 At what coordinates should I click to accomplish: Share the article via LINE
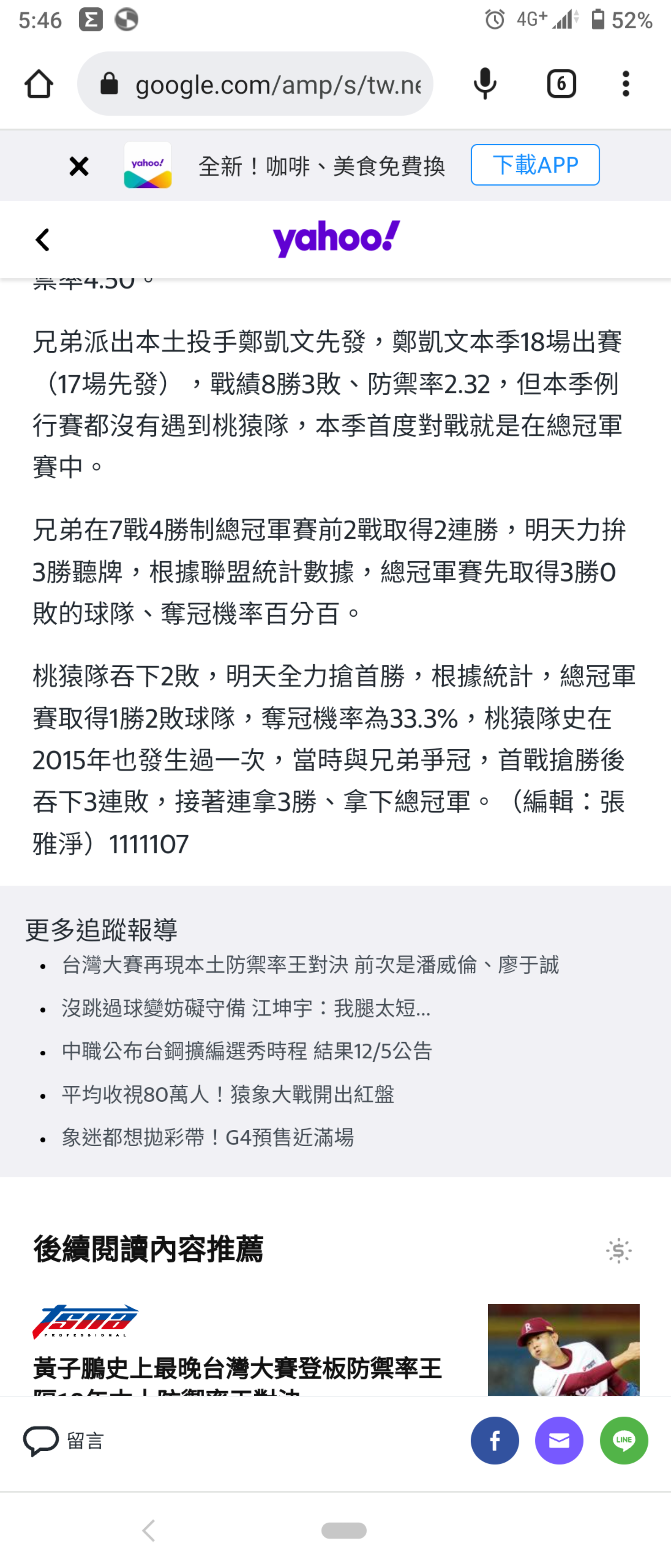coord(624,1440)
